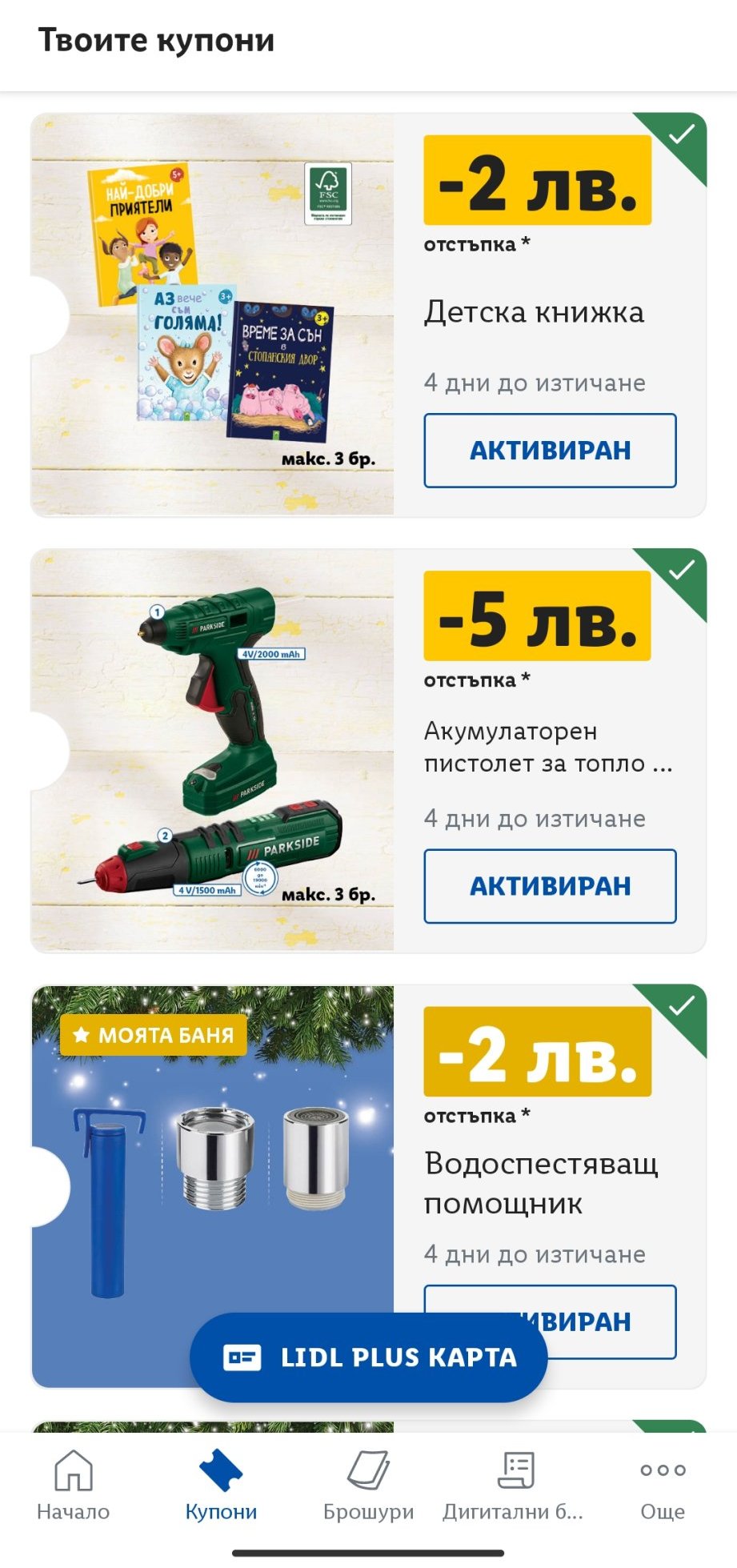Open the Още menu tab
The width and height of the screenshot is (737, 1568).
point(663,1486)
